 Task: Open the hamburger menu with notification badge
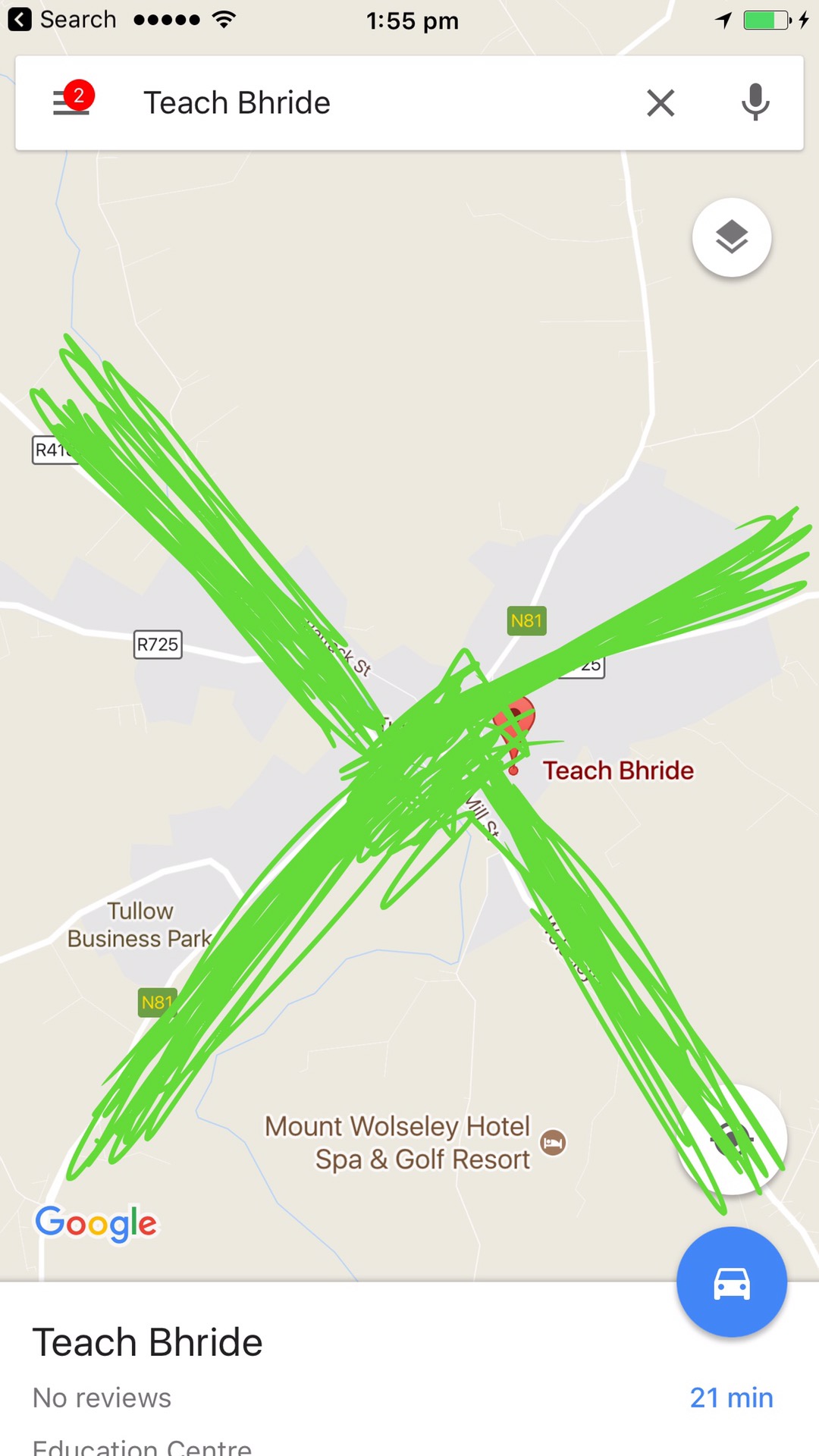coord(71,102)
